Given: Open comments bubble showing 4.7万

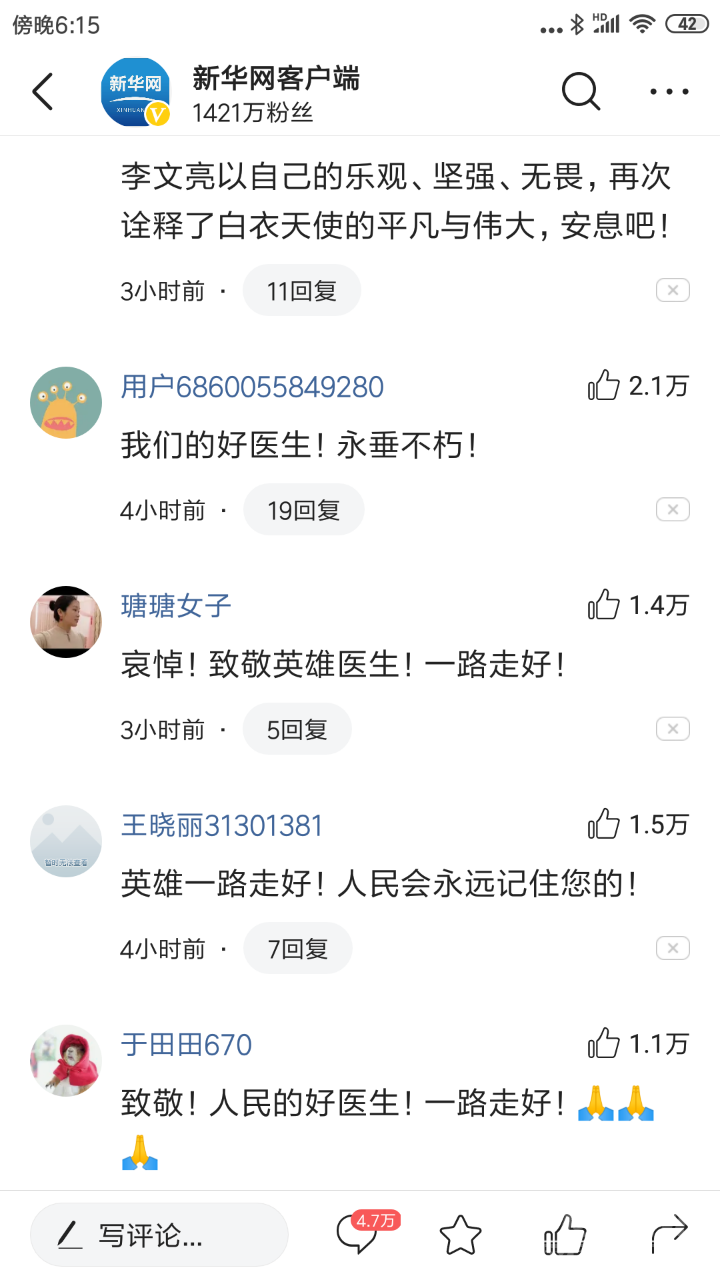Looking at the screenshot, I should pyautogui.click(x=358, y=1236).
